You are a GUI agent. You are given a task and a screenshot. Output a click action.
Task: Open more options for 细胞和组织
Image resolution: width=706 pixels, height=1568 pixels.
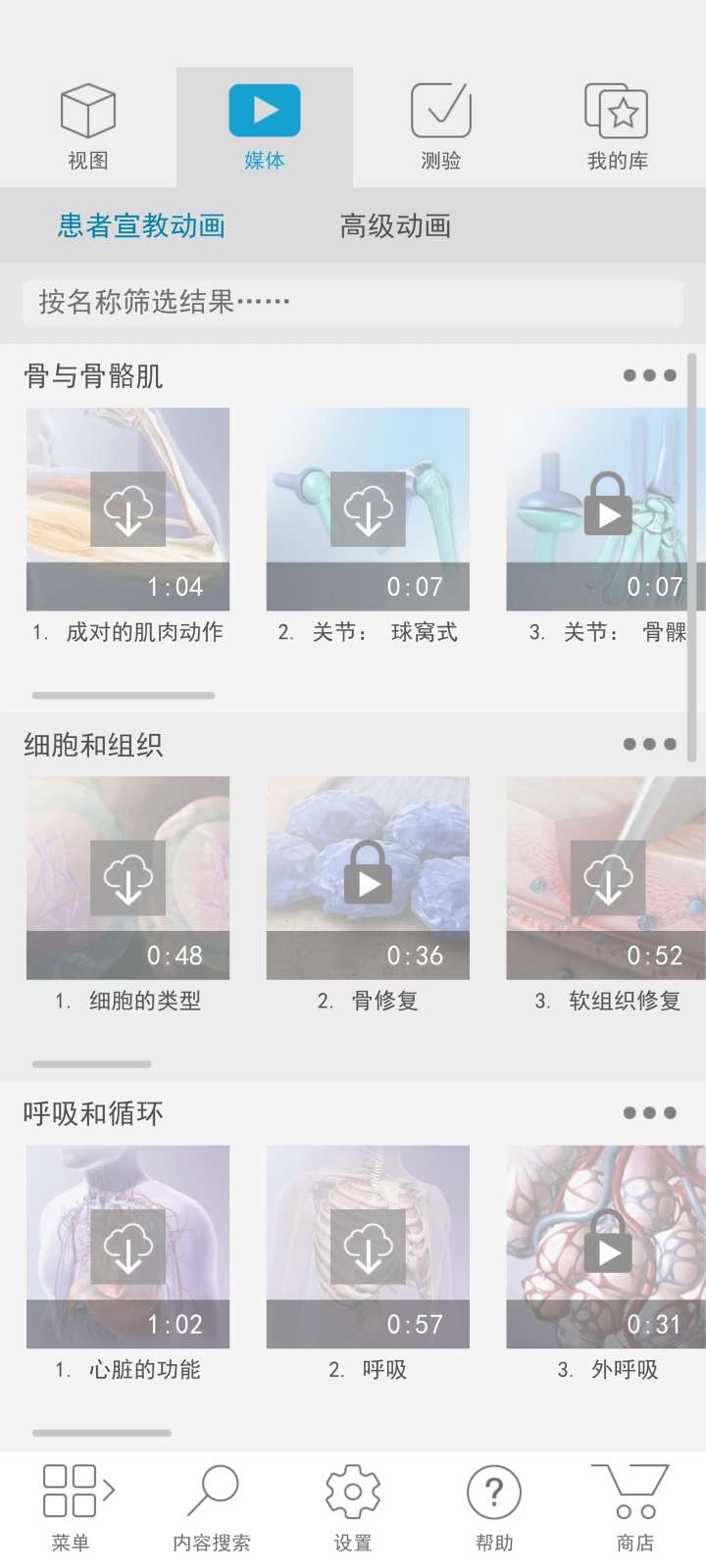point(649,745)
